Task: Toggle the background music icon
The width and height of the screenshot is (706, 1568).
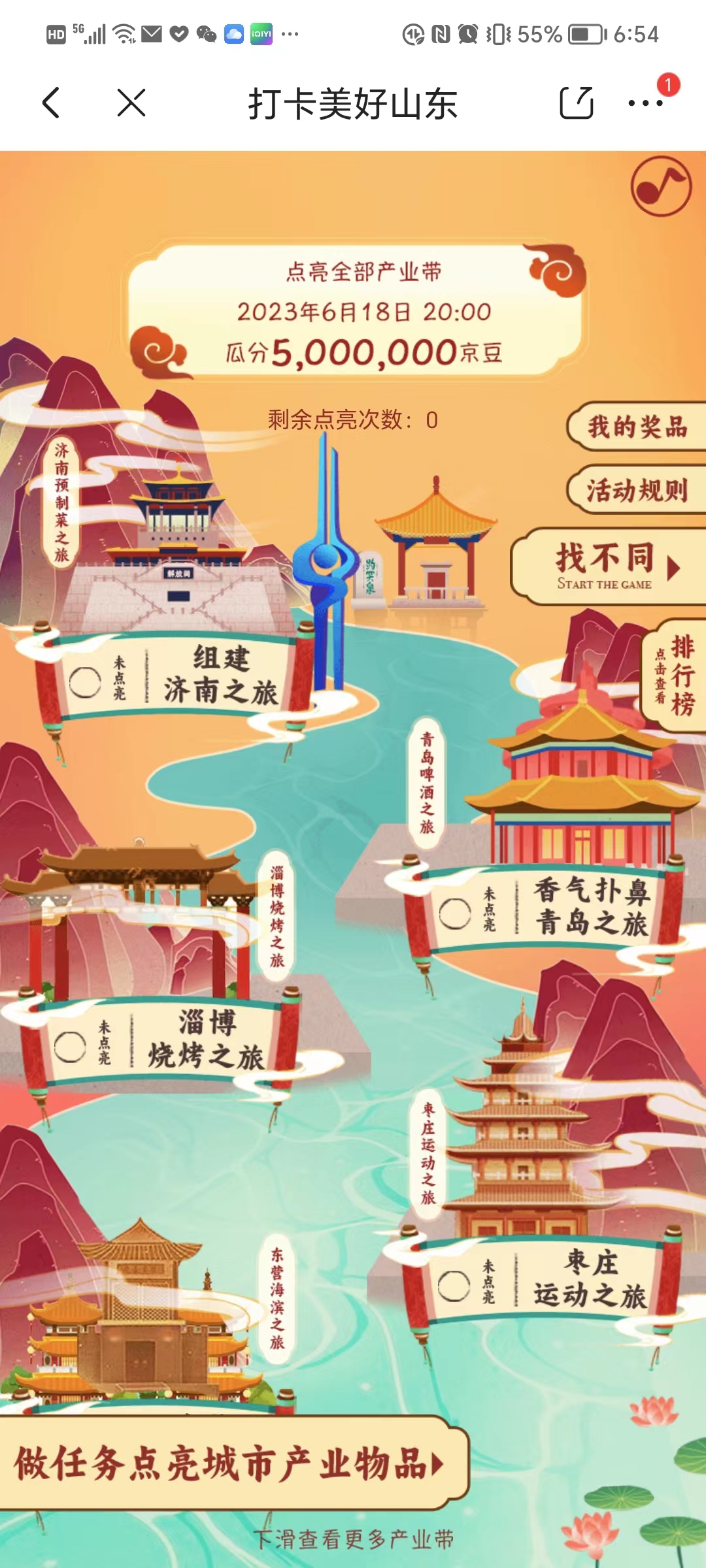Action: coord(661,186)
